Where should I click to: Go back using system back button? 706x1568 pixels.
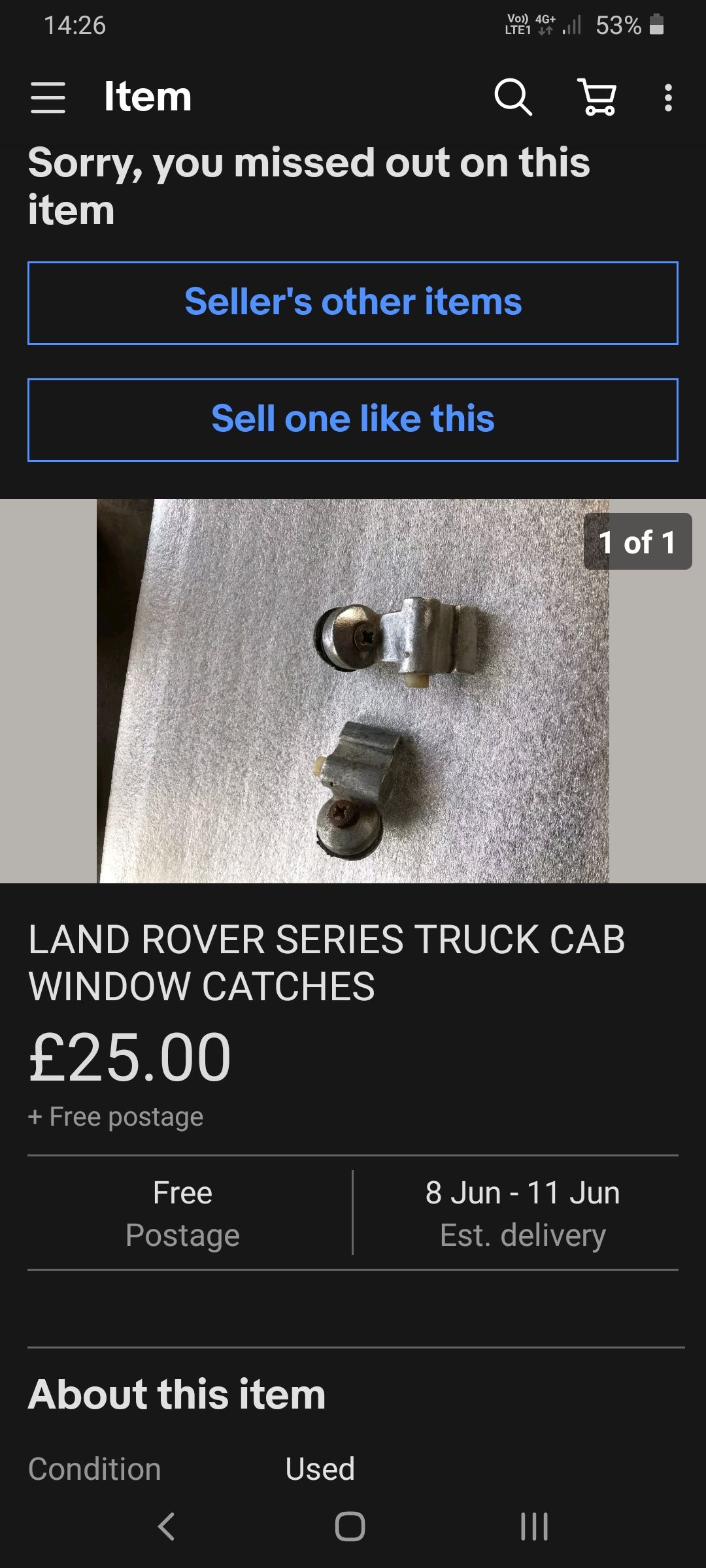(167, 1527)
